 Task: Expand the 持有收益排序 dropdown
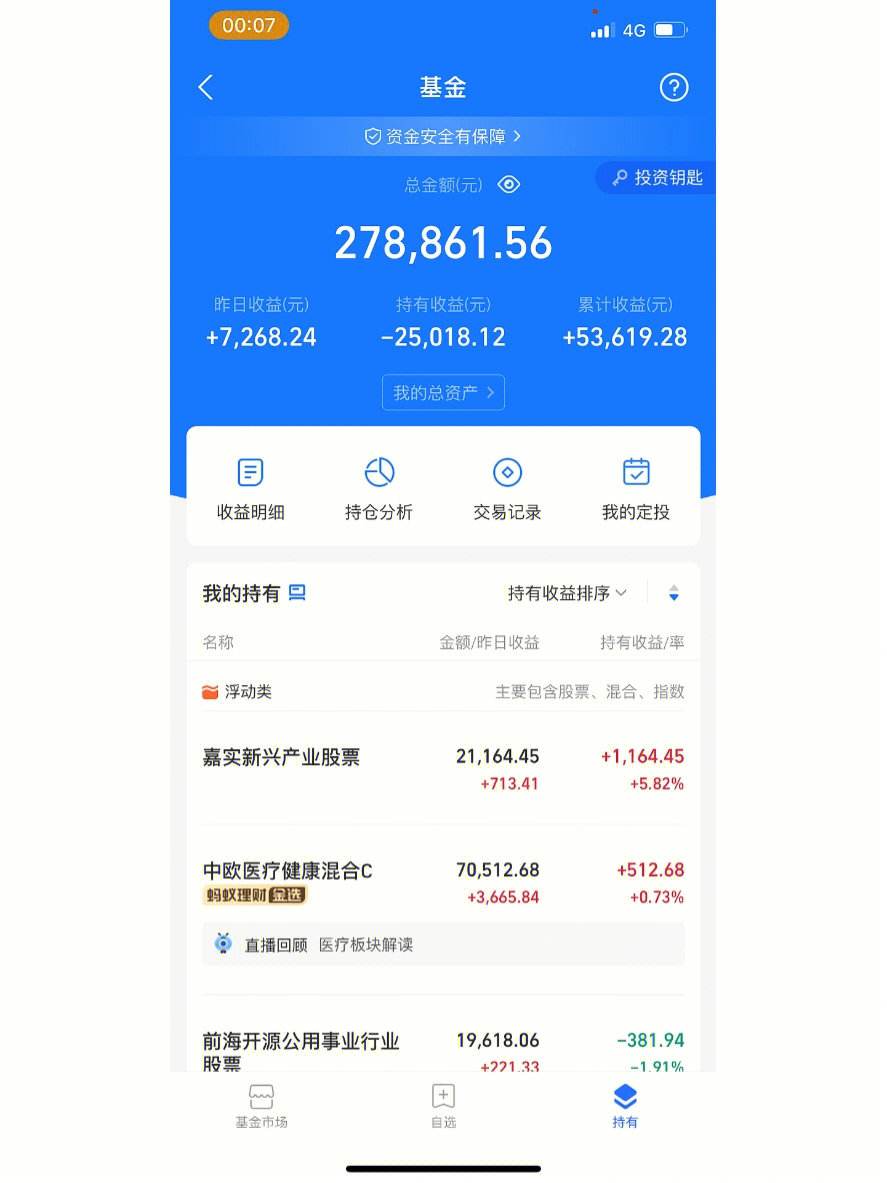pyautogui.click(x=567, y=593)
